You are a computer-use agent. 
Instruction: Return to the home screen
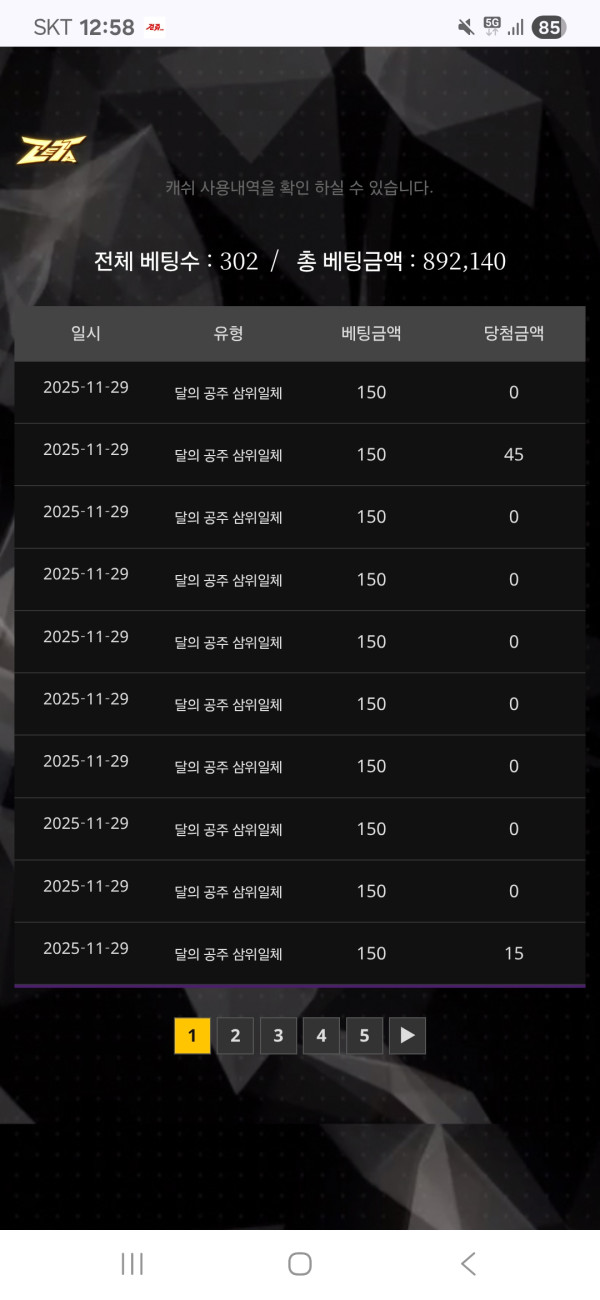click(300, 1264)
